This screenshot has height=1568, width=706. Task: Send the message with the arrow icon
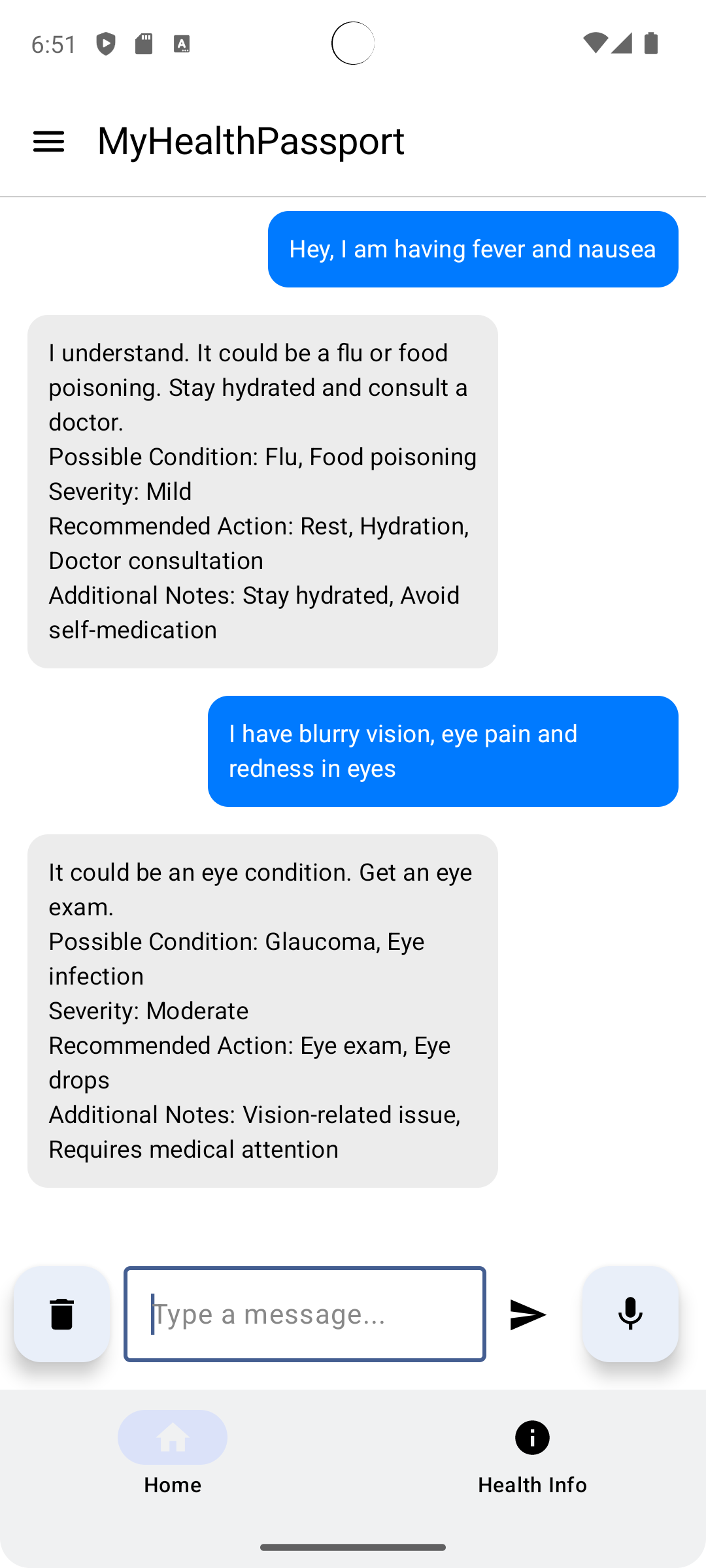click(528, 1315)
